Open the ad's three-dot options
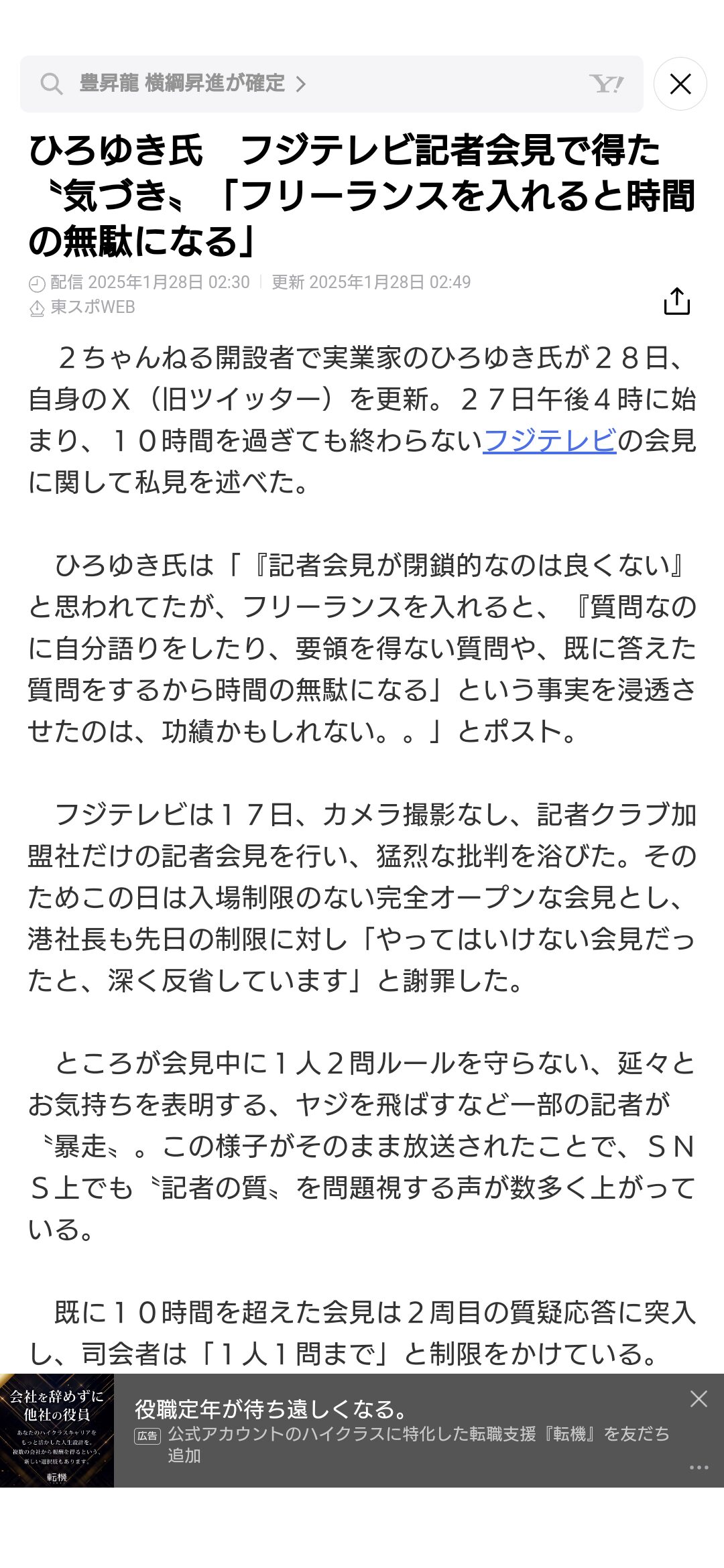The image size is (724, 1568). [699, 1467]
